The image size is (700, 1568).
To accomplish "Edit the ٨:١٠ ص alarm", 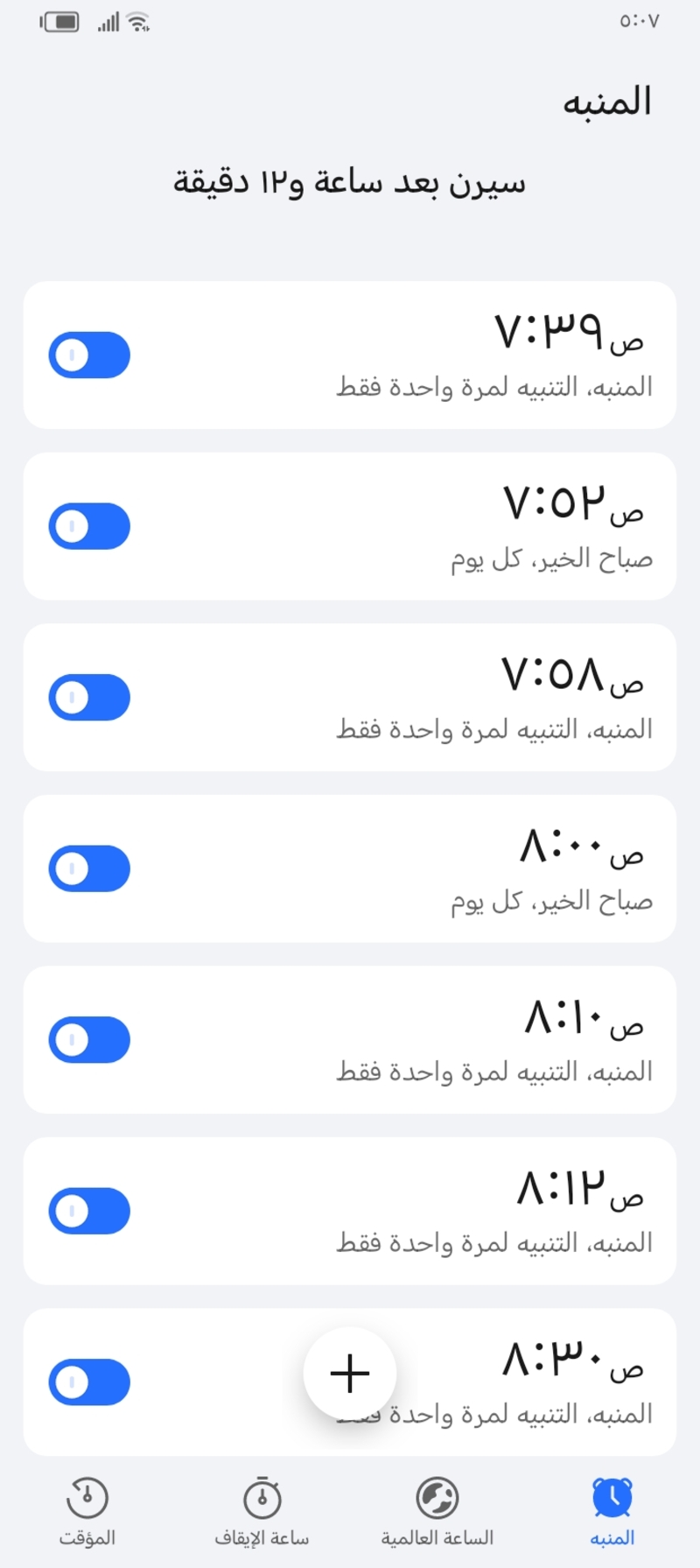I will pos(350,1040).
